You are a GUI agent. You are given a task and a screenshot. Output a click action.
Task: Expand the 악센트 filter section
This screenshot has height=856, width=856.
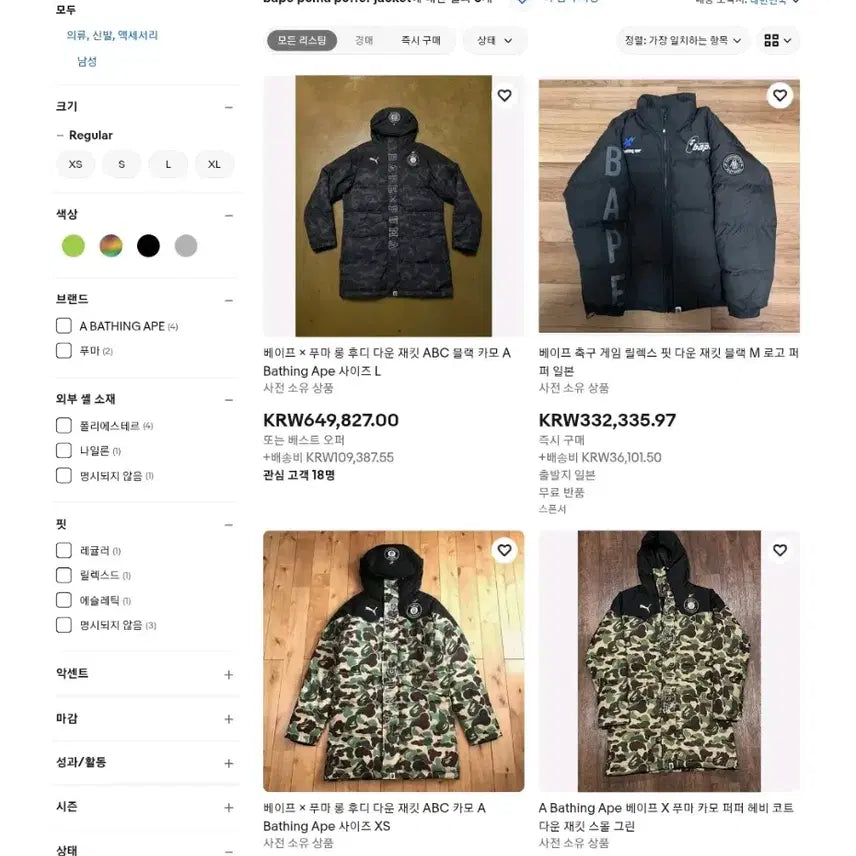coord(228,675)
